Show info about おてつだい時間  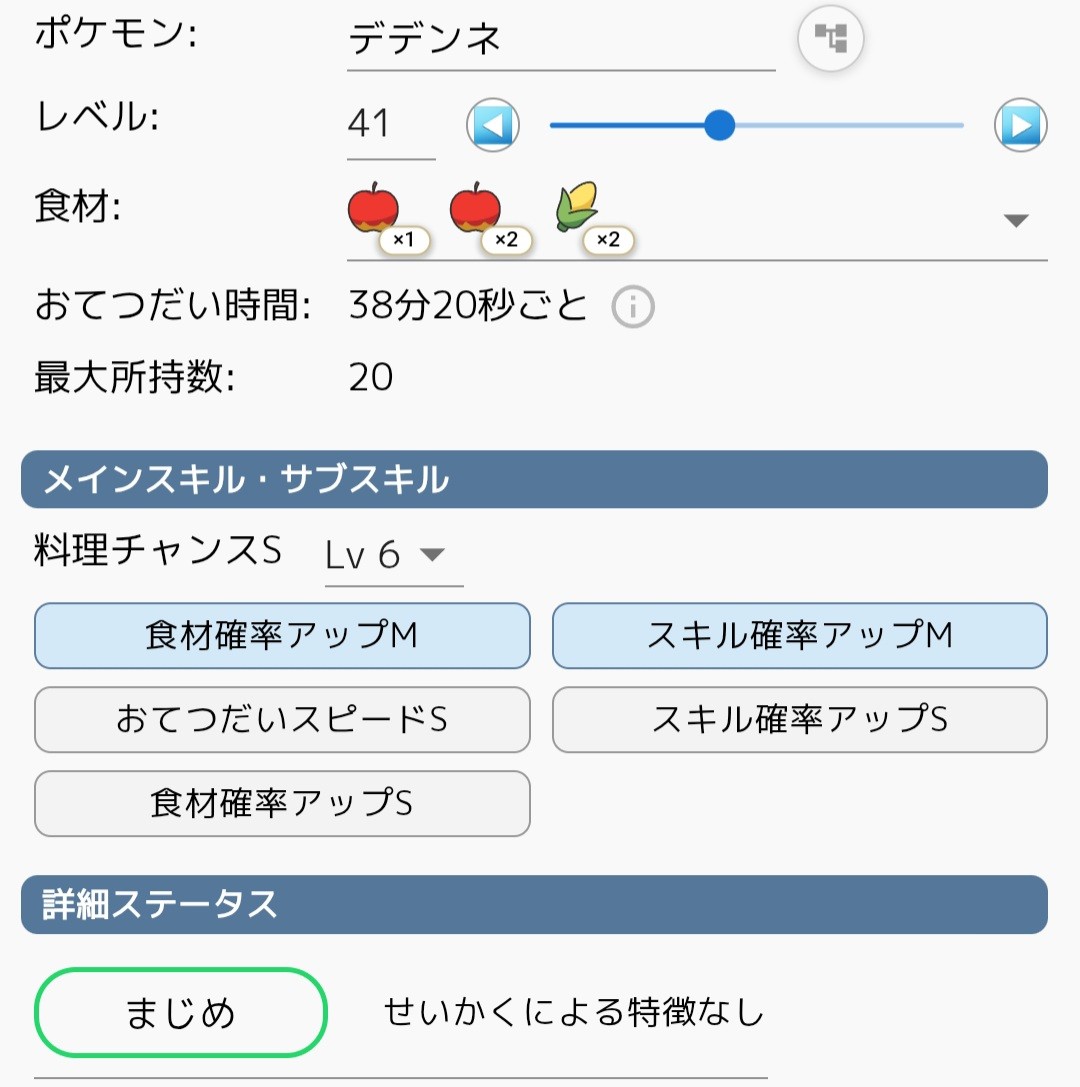[633, 308]
